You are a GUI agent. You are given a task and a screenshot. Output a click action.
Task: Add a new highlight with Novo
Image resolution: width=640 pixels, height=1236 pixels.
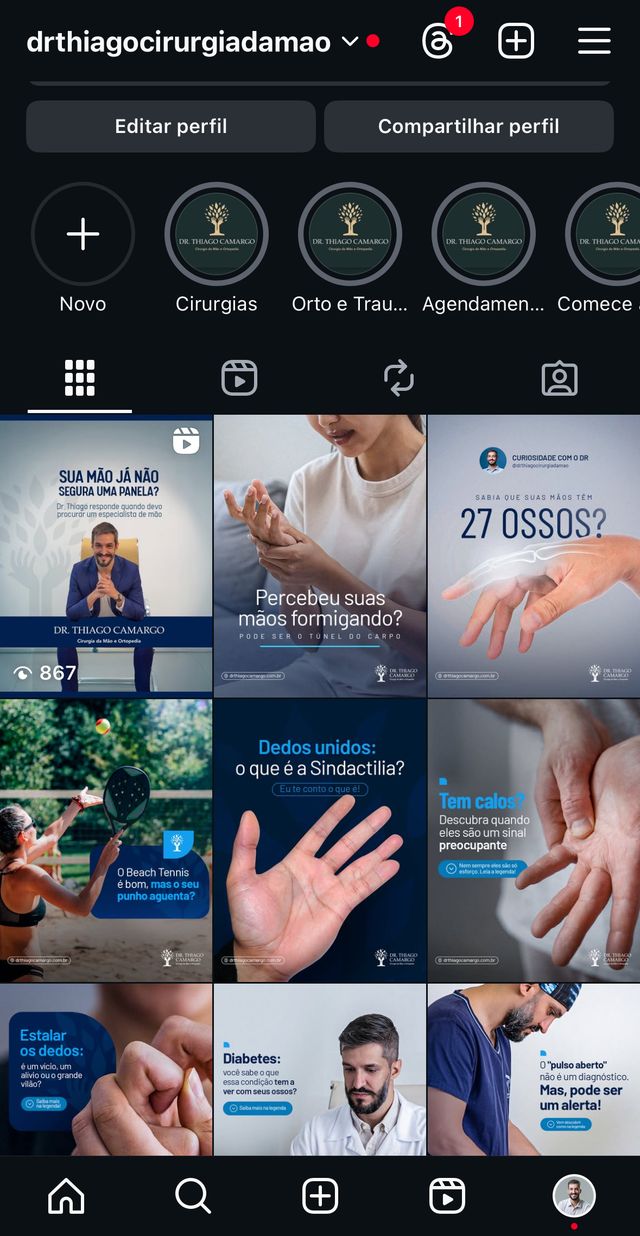click(83, 235)
